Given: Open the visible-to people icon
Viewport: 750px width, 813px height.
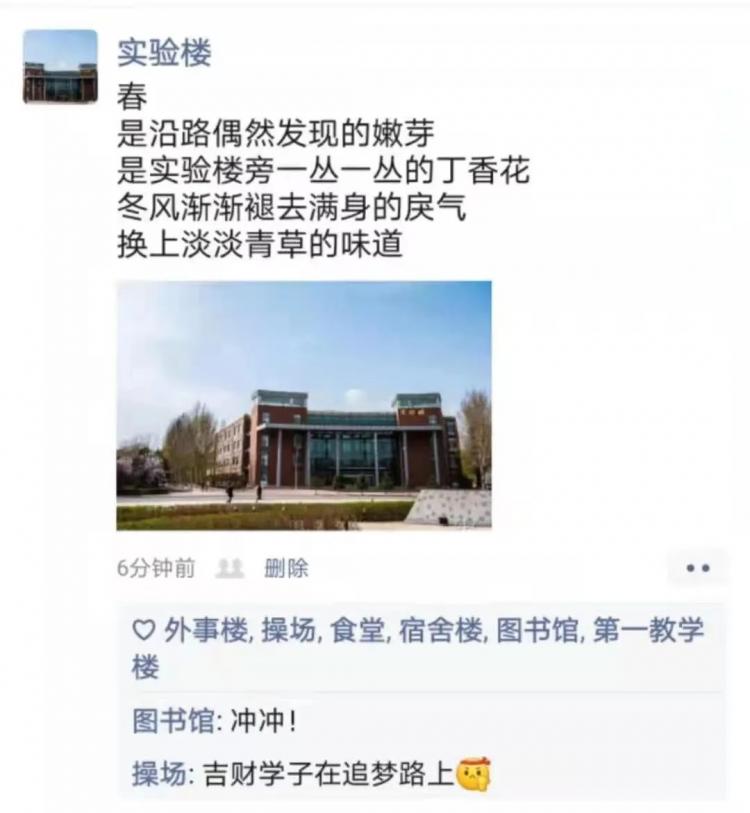Looking at the screenshot, I should coord(230,568).
